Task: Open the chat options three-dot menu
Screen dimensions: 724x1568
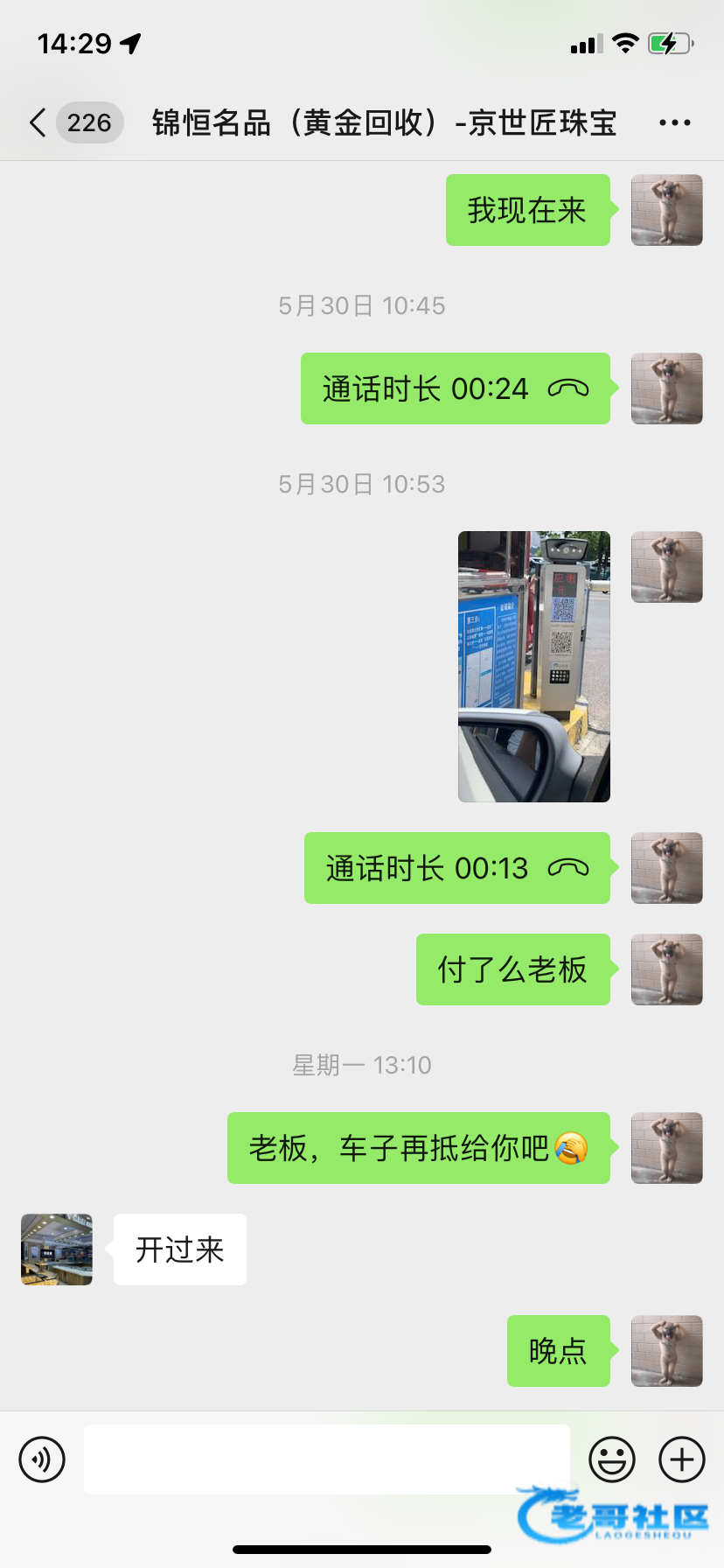Action: [674, 122]
